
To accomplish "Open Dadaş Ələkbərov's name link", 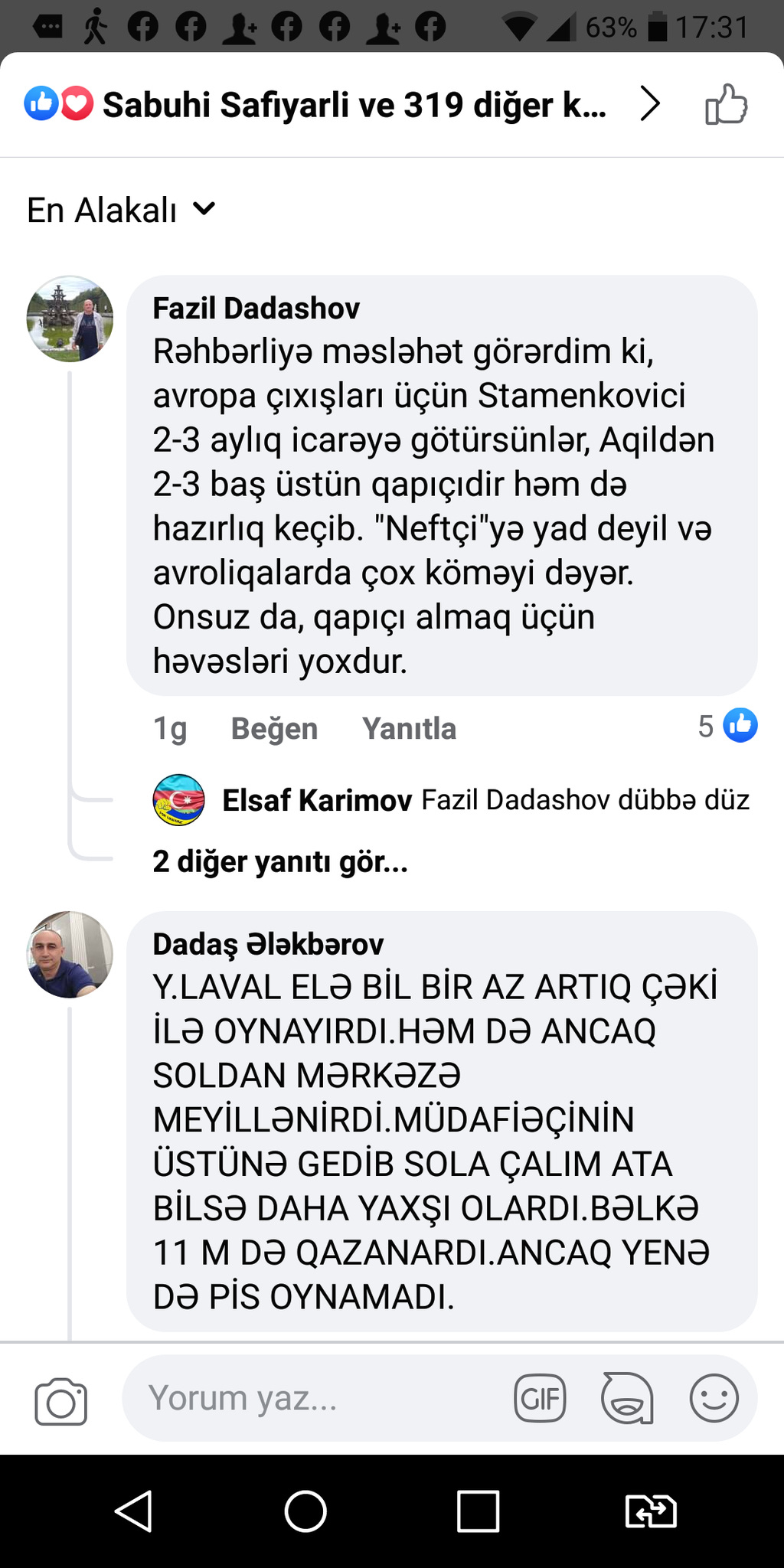I will (268, 944).
